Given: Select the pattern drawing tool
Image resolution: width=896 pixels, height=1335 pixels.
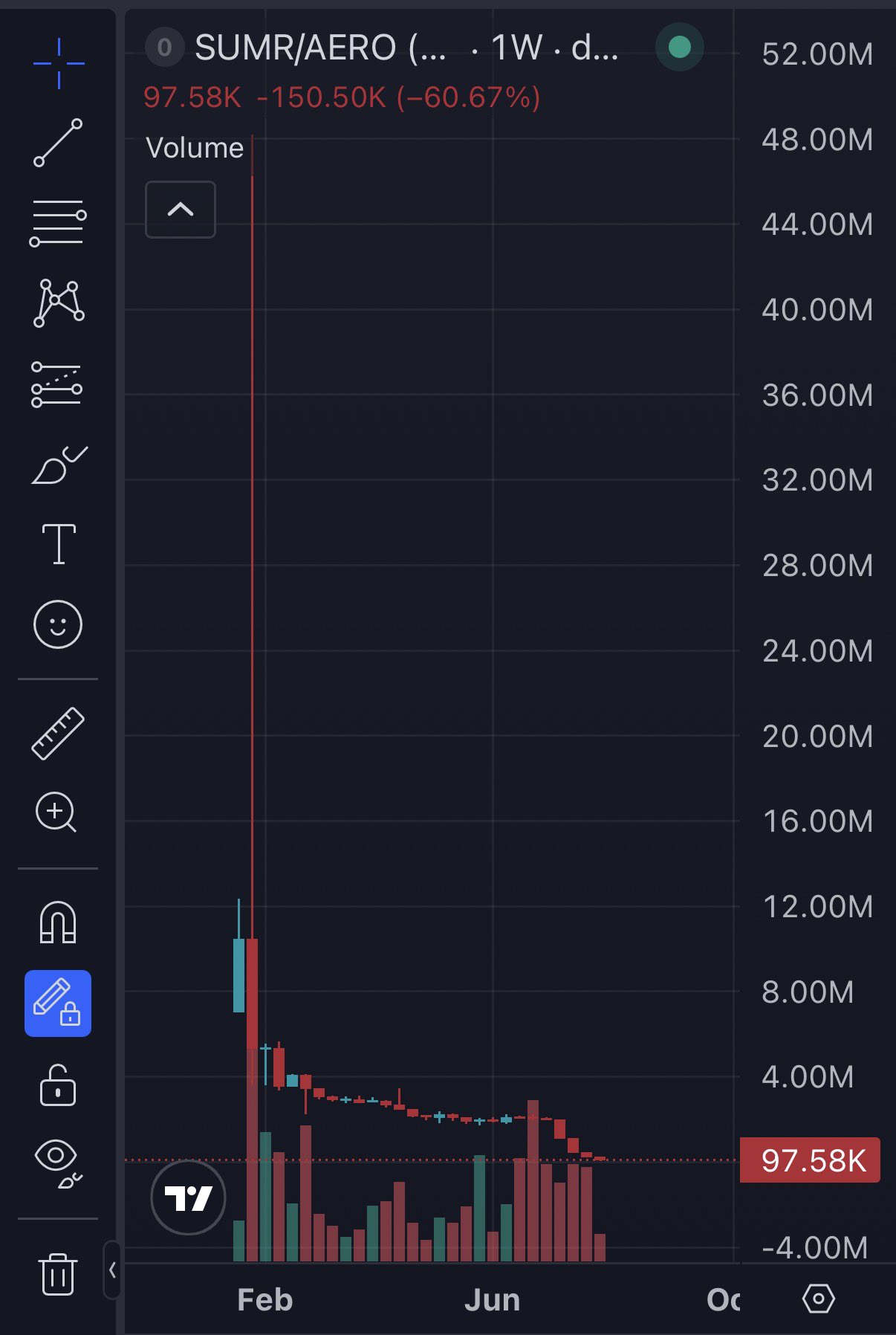Looking at the screenshot, I should coord(59,303).
